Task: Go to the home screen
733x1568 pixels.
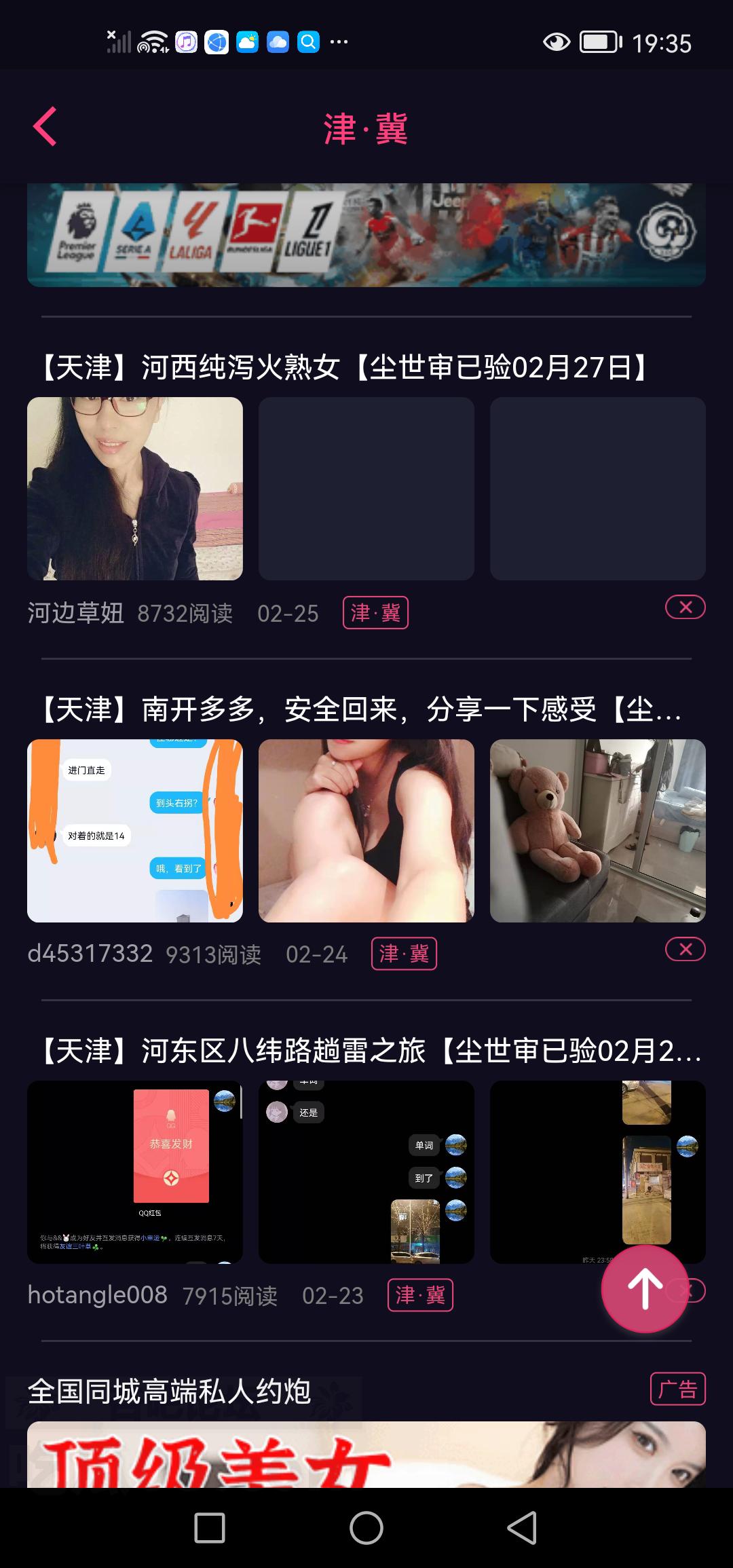Action: [x=366, y=1528]
